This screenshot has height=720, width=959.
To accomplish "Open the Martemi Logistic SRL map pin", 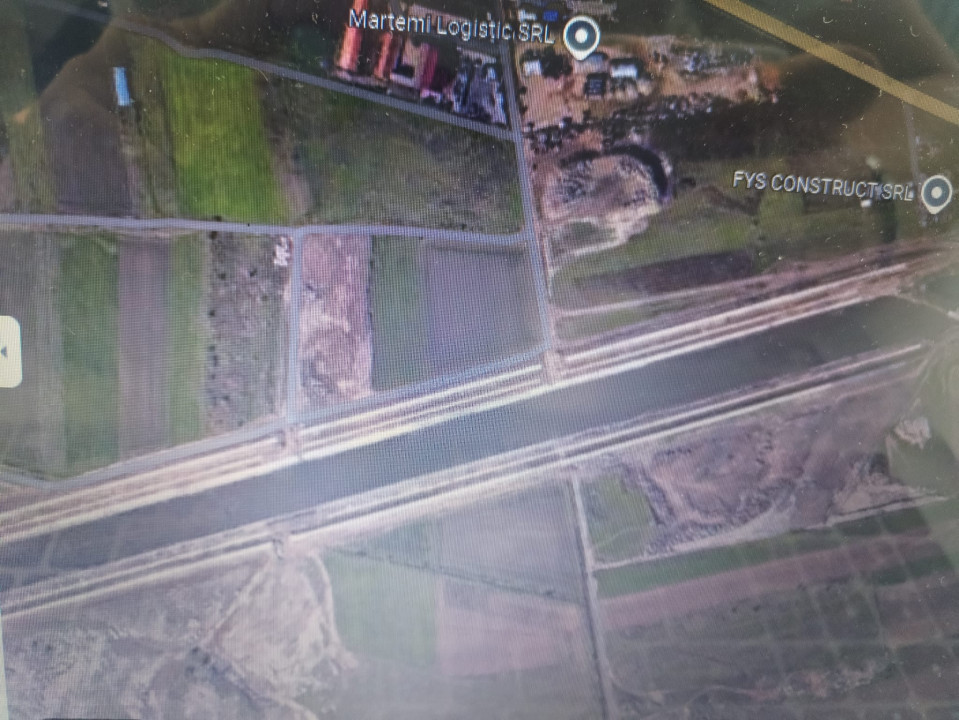I will [x=581, y=37].
